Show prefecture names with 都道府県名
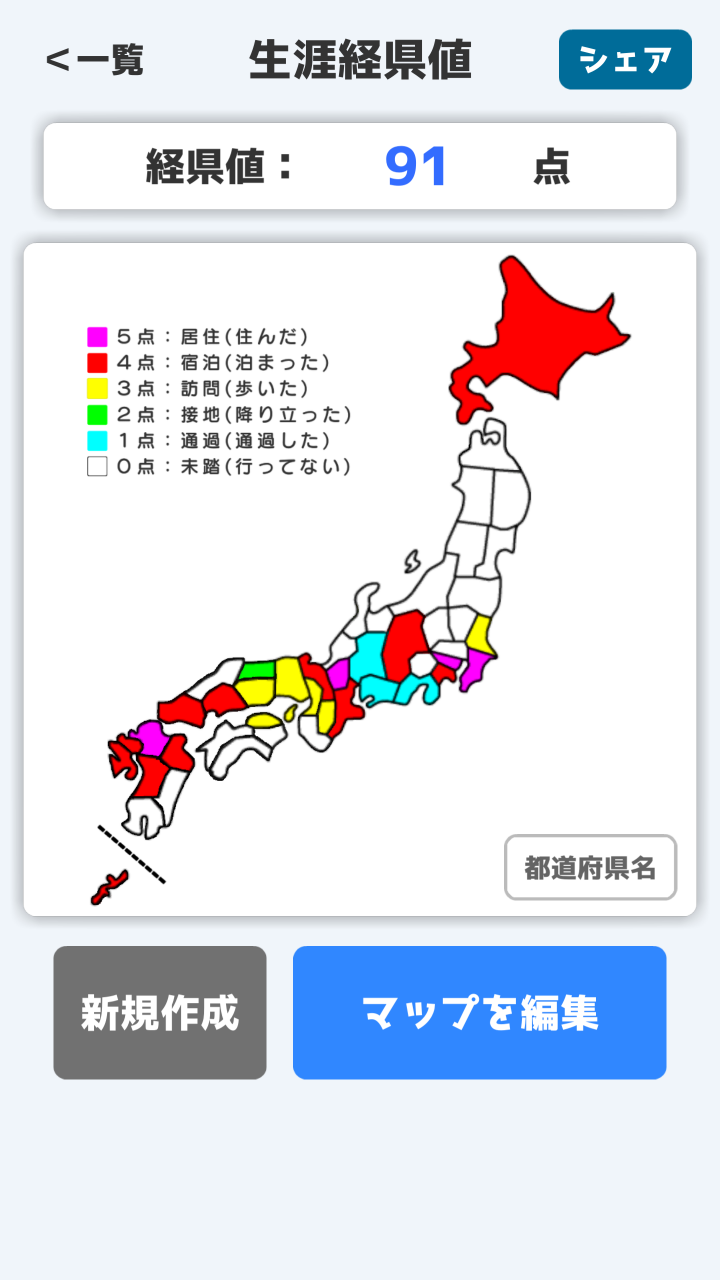 (x=590, y=868)
